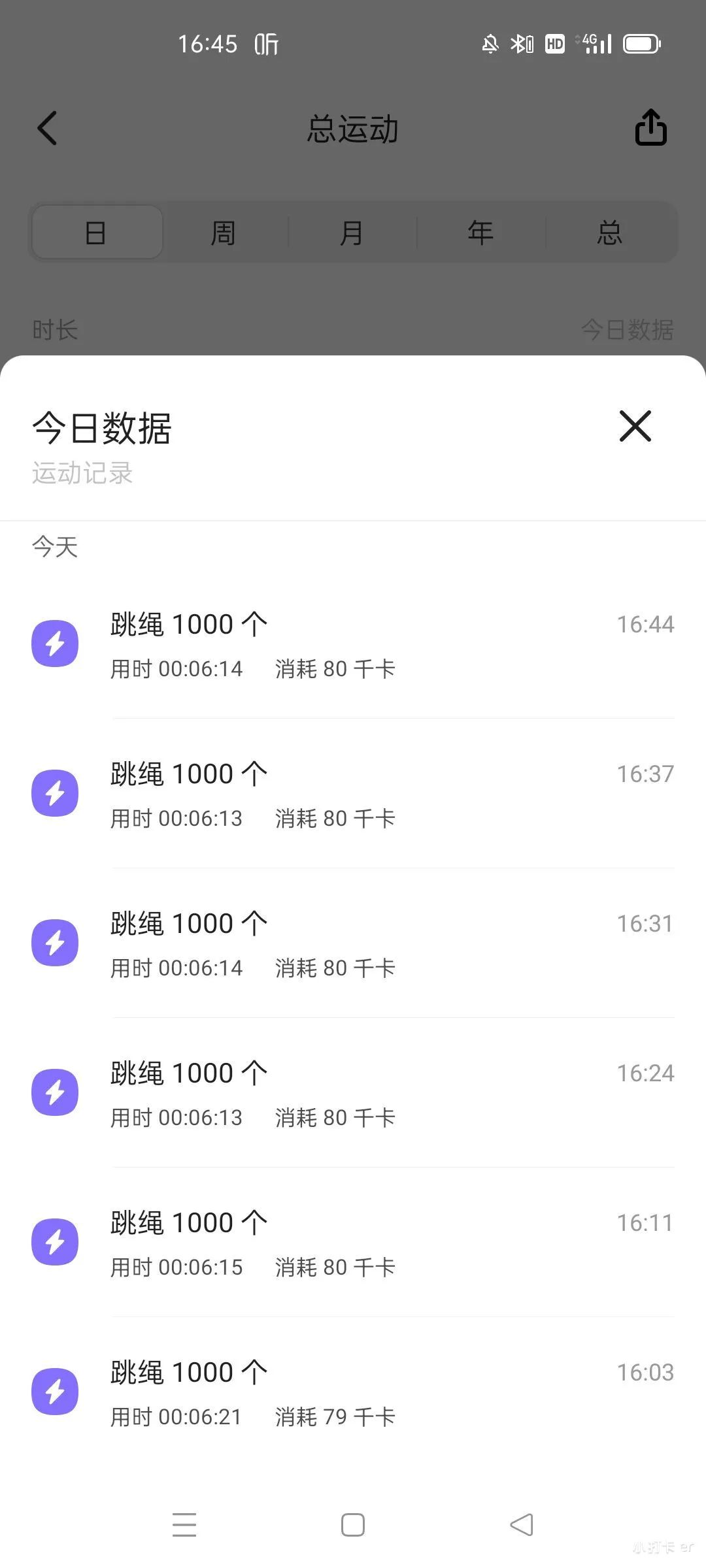Go to the system home screen

[353, 1525]
